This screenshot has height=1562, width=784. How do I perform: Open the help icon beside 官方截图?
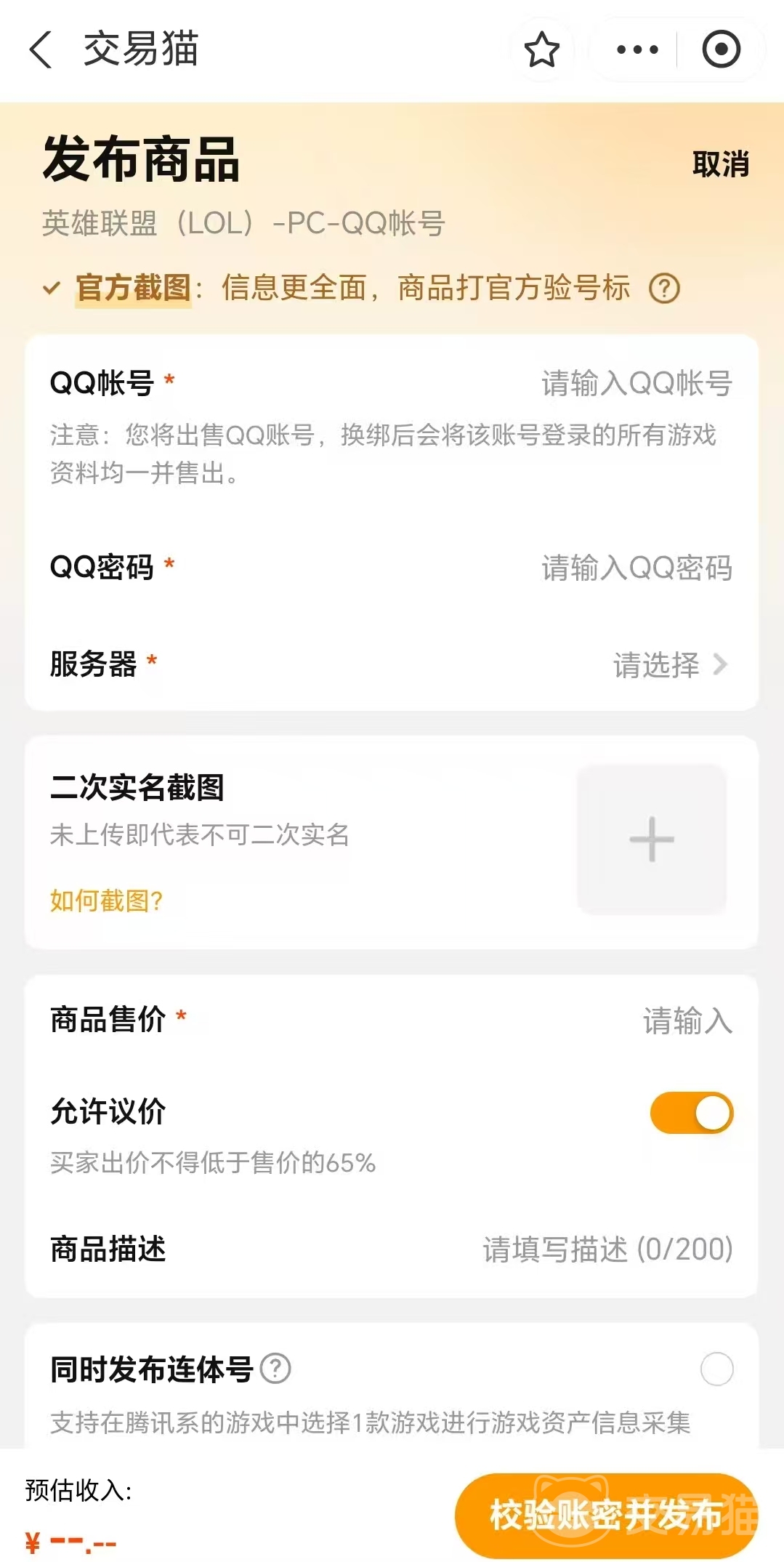pos(664,289)
